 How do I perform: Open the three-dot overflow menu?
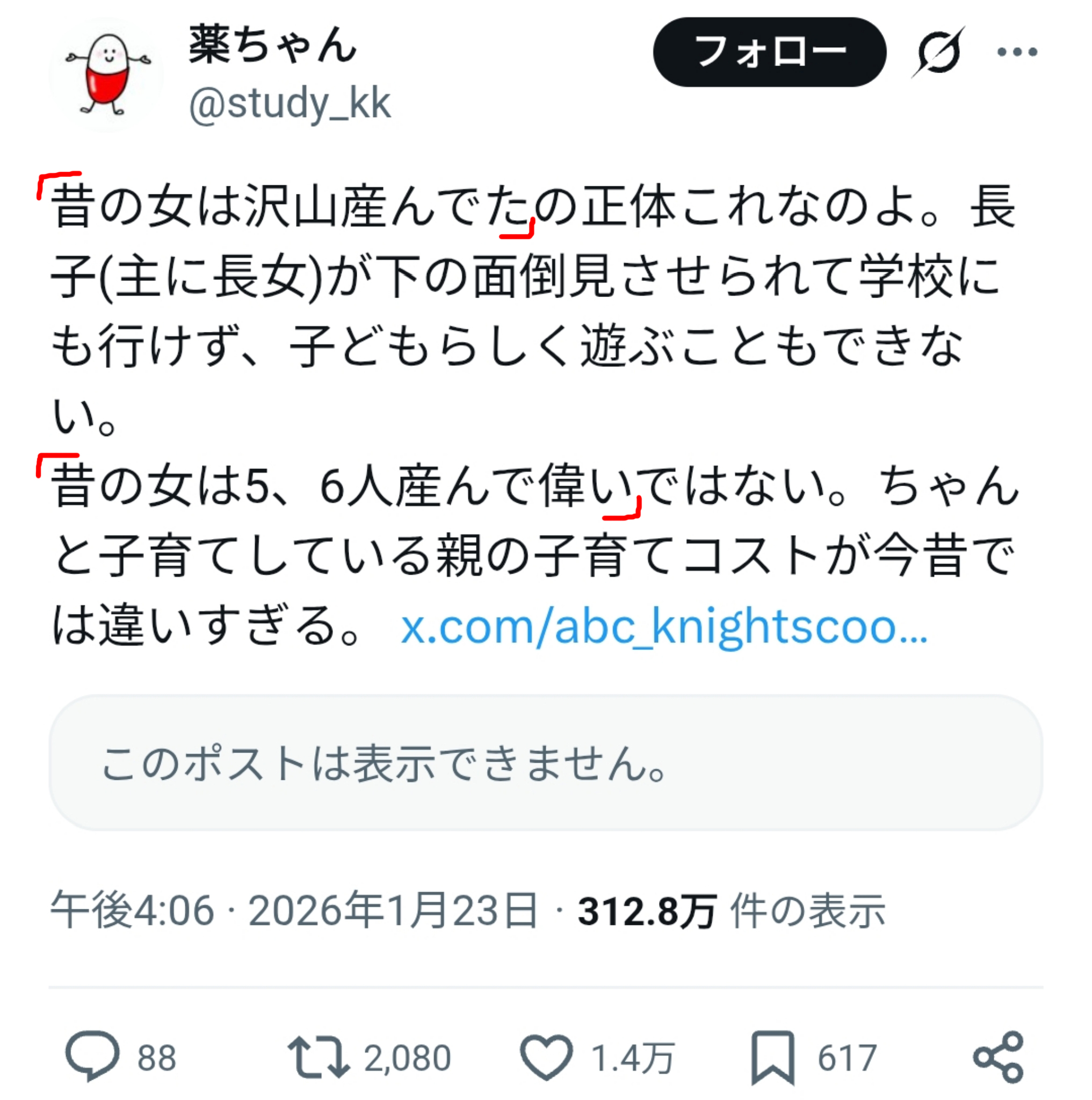pos(1017,53)
